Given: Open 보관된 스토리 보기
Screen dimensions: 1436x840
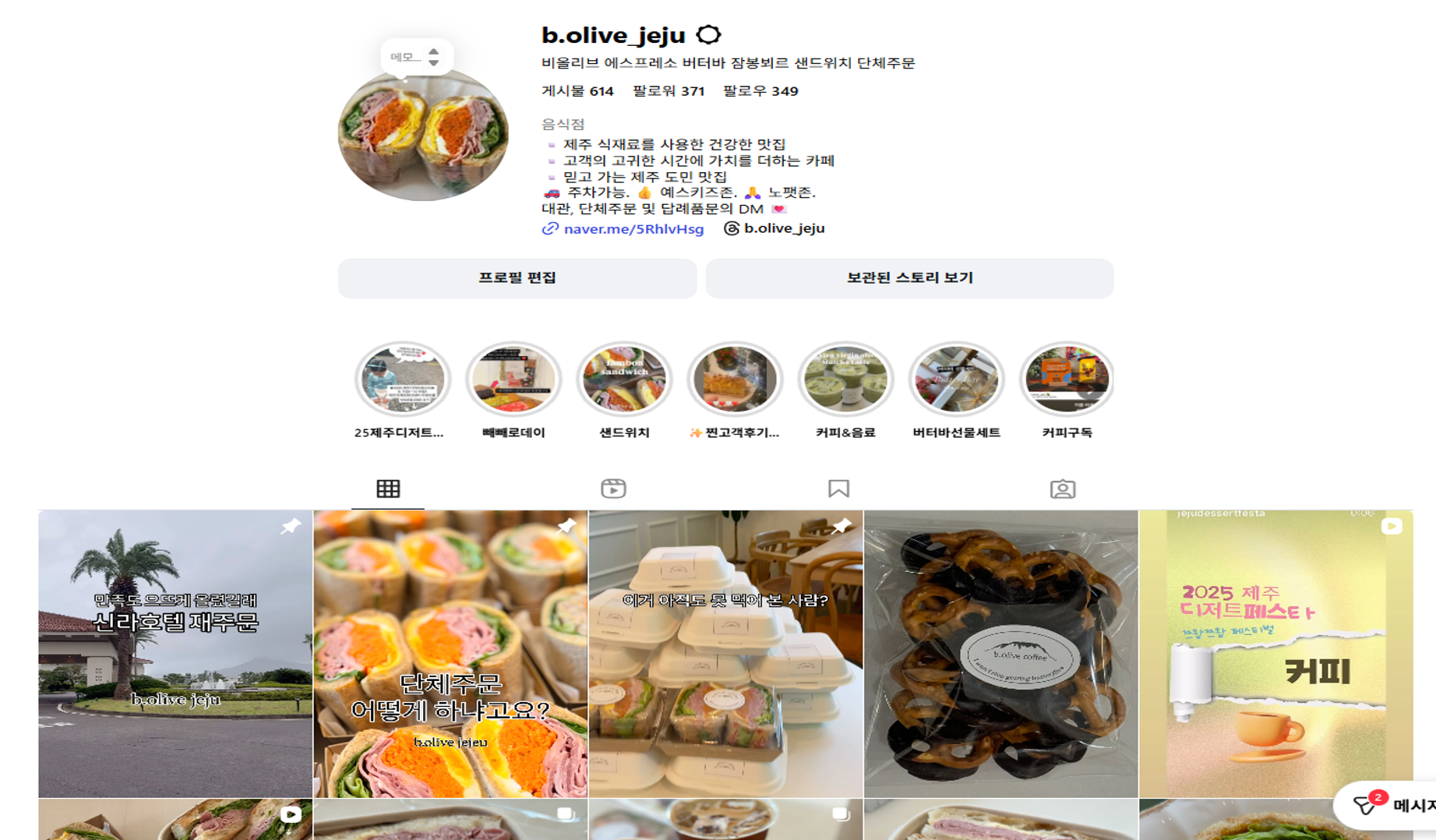Looking at the screenshot, I should tap(909, 278).
